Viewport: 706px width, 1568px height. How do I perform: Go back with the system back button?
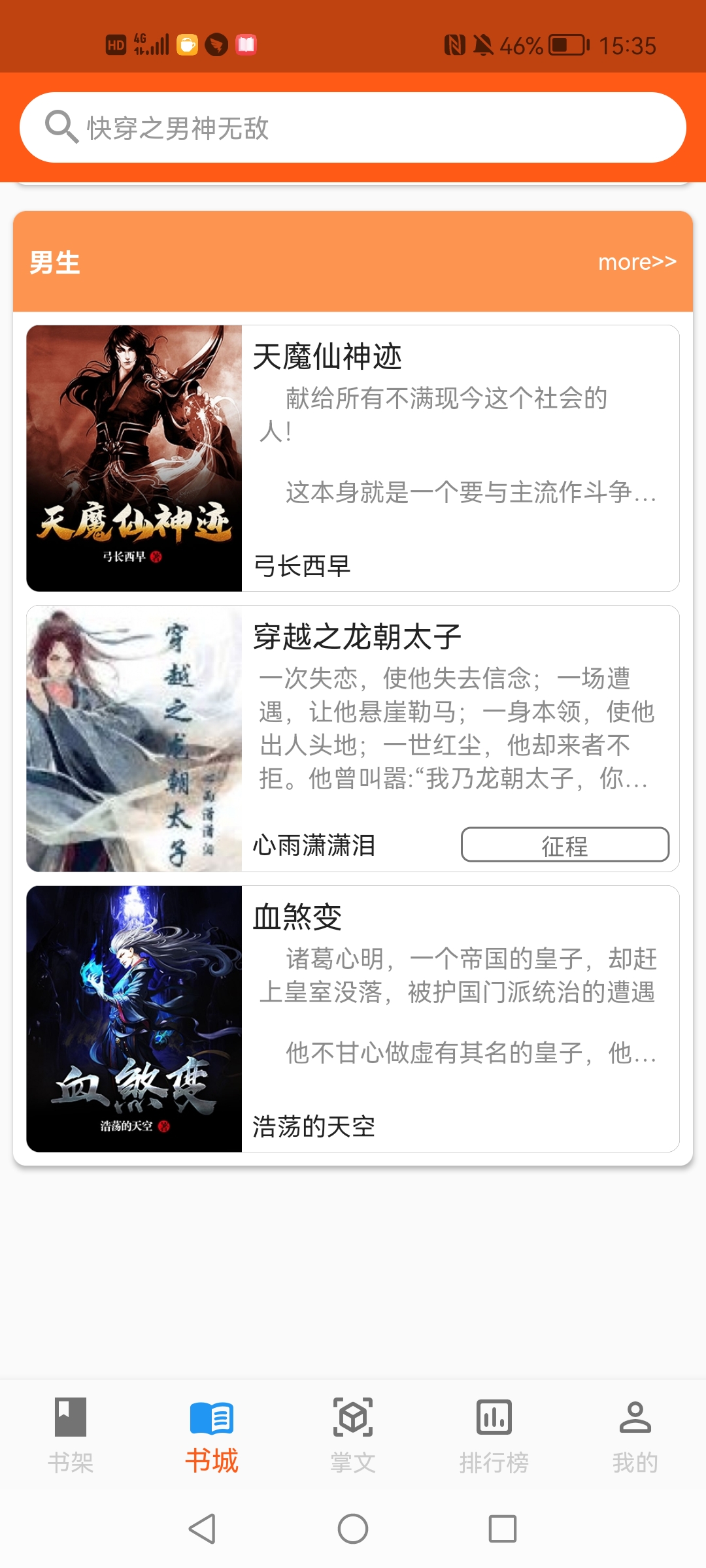(x=203, y=1529)
